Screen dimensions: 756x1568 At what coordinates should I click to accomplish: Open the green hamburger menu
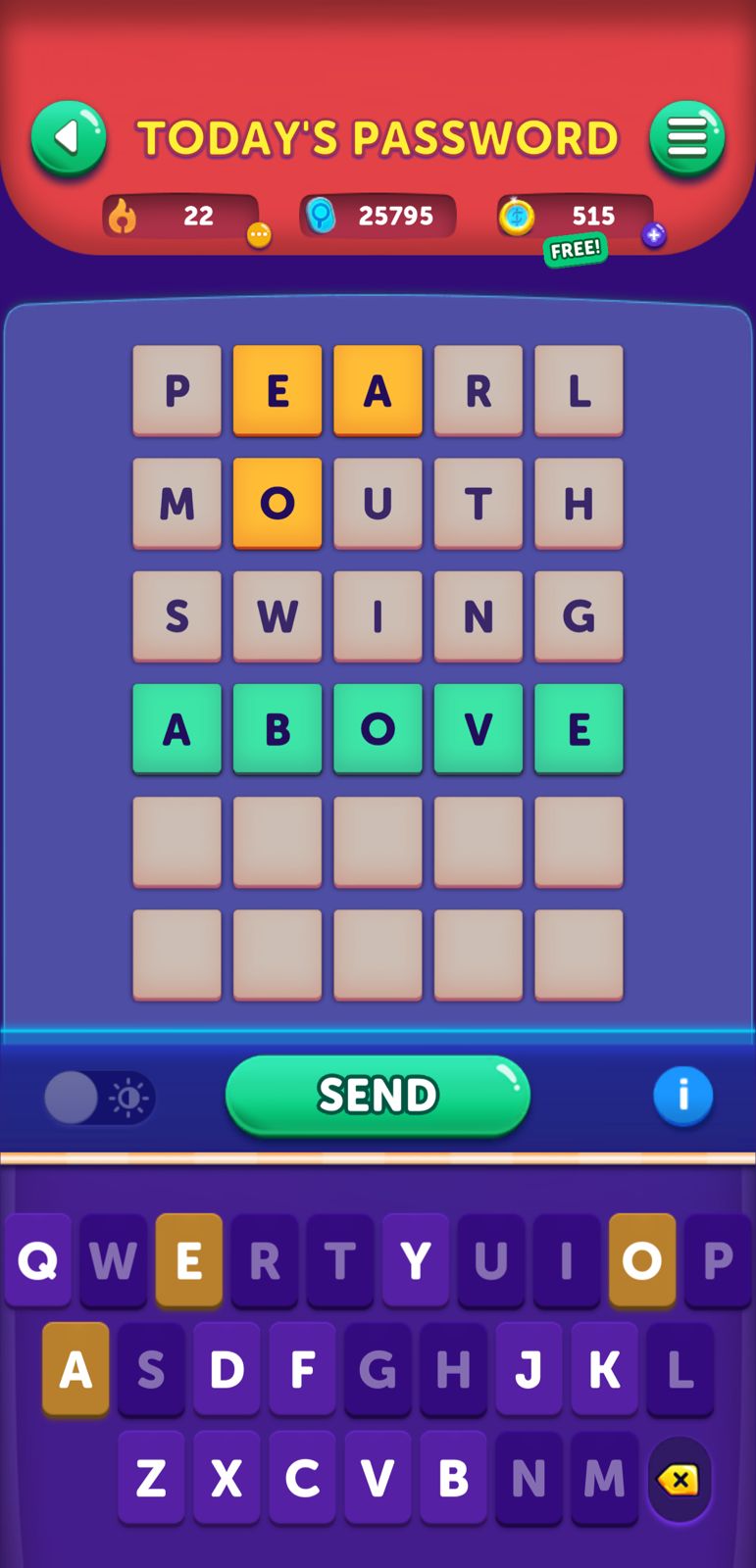(686, 138)
